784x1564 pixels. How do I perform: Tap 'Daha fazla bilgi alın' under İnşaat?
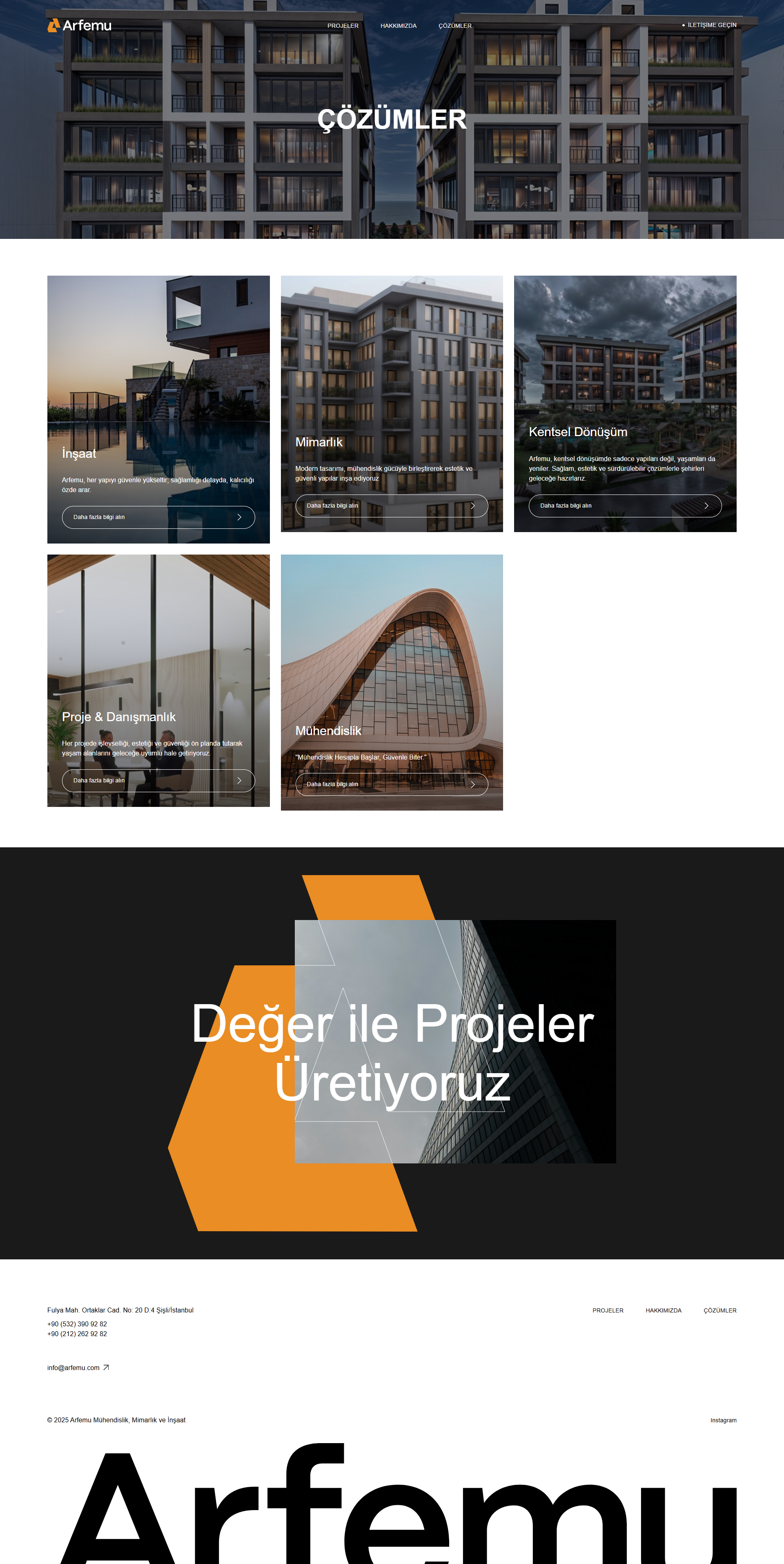click(158, 517)
